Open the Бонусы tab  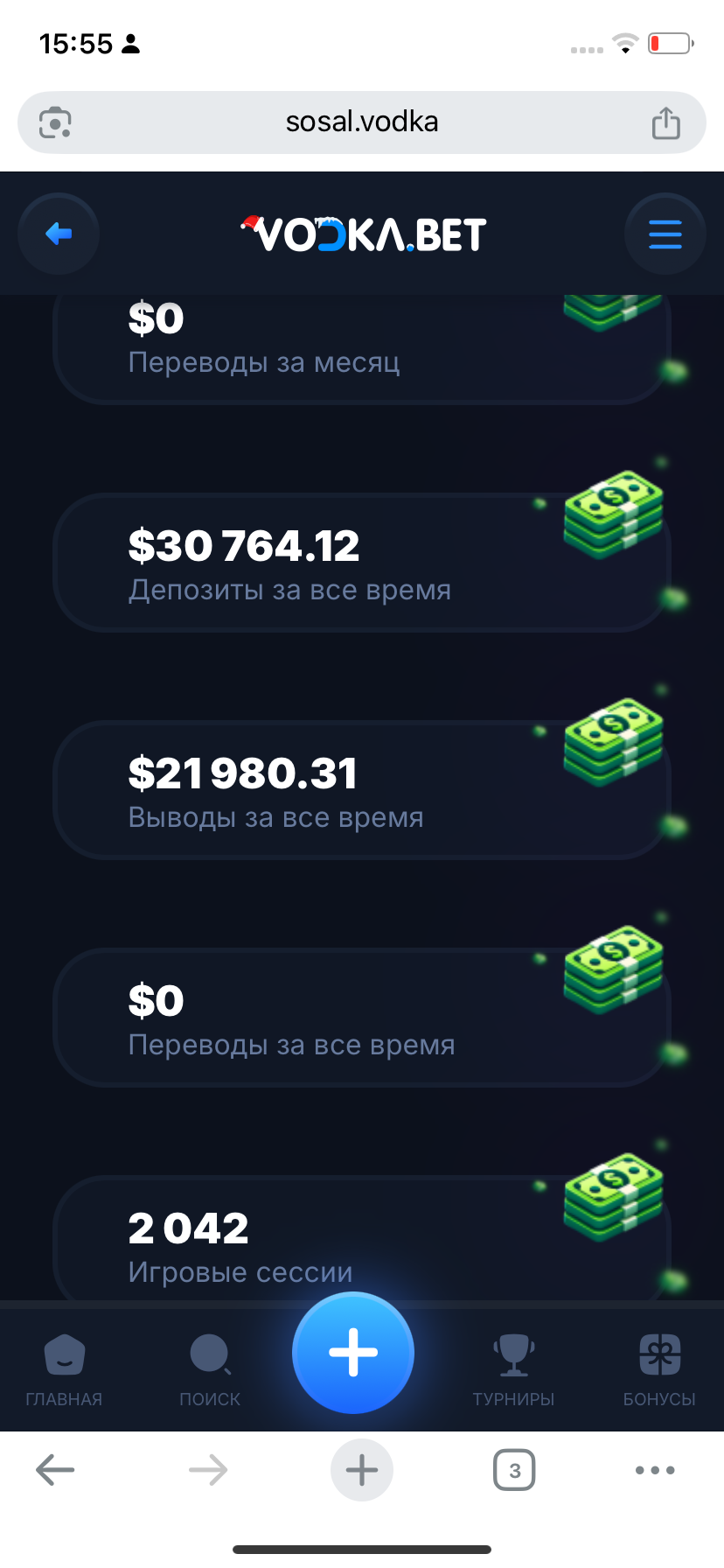659,1368
